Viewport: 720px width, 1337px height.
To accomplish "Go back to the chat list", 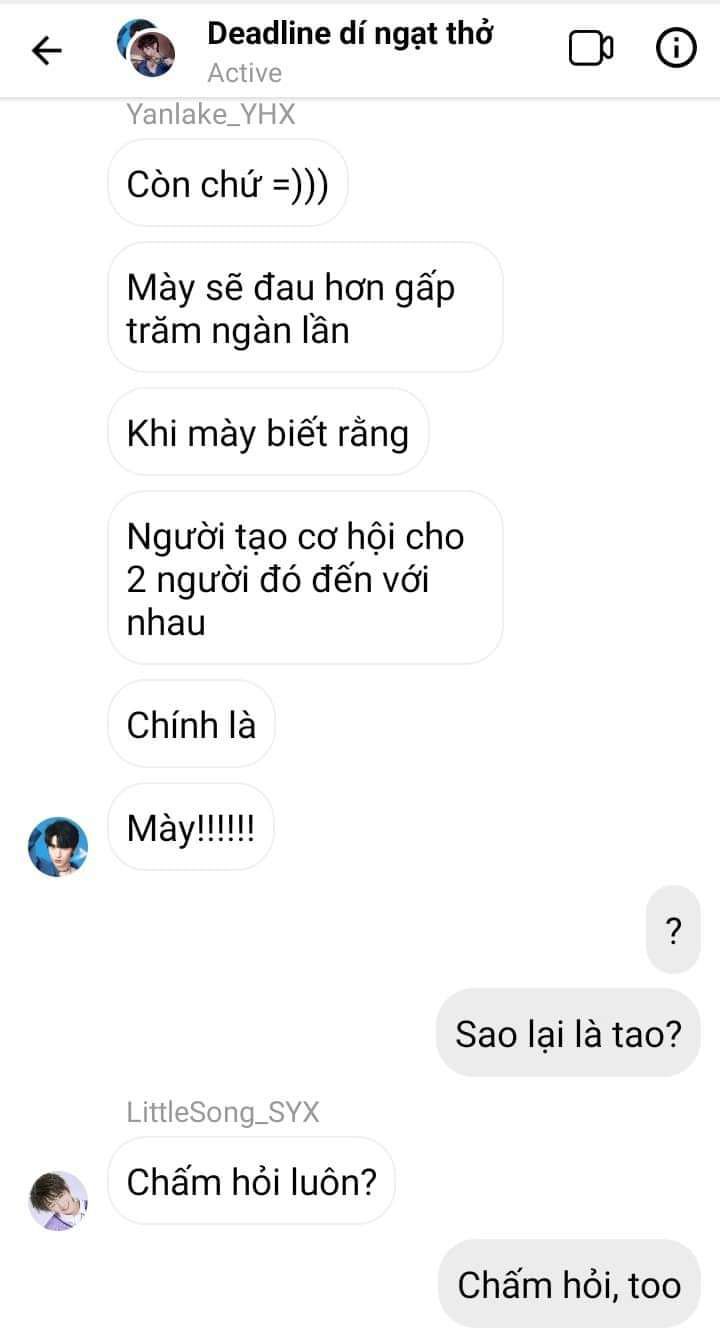I will (x=47, y=49).
